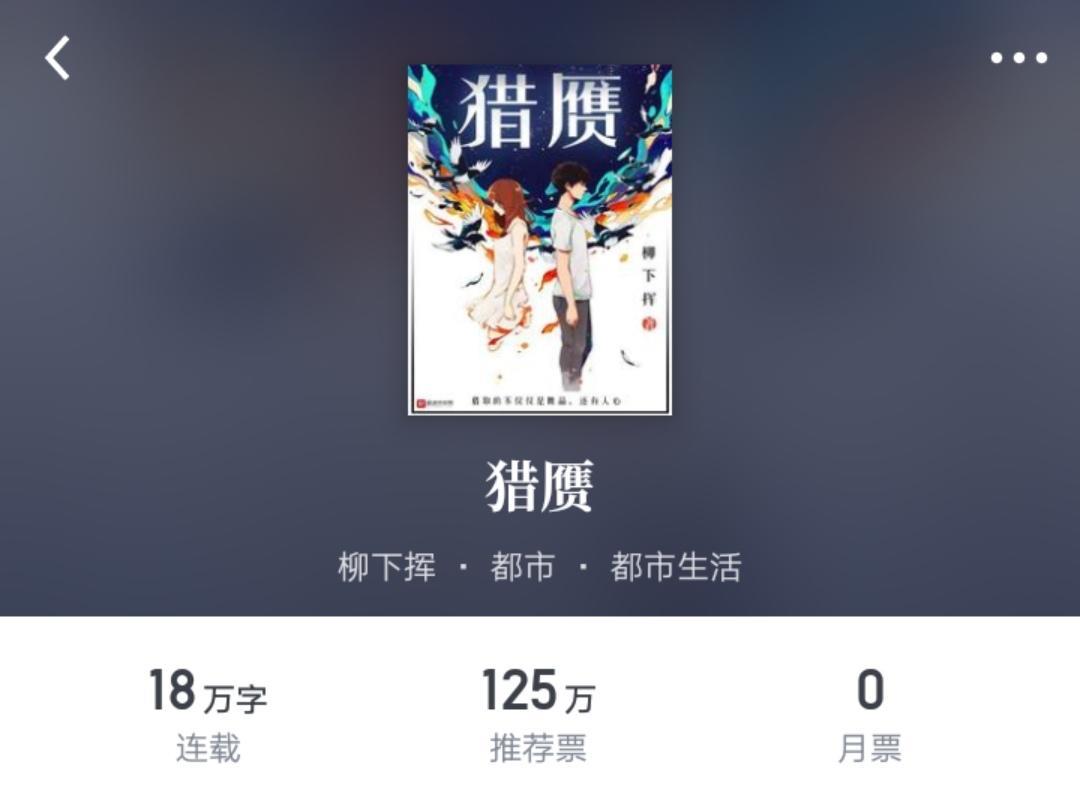Go back using the top-left arrow
This screenshot has width=1080, height=800.
tap(58, 58)
